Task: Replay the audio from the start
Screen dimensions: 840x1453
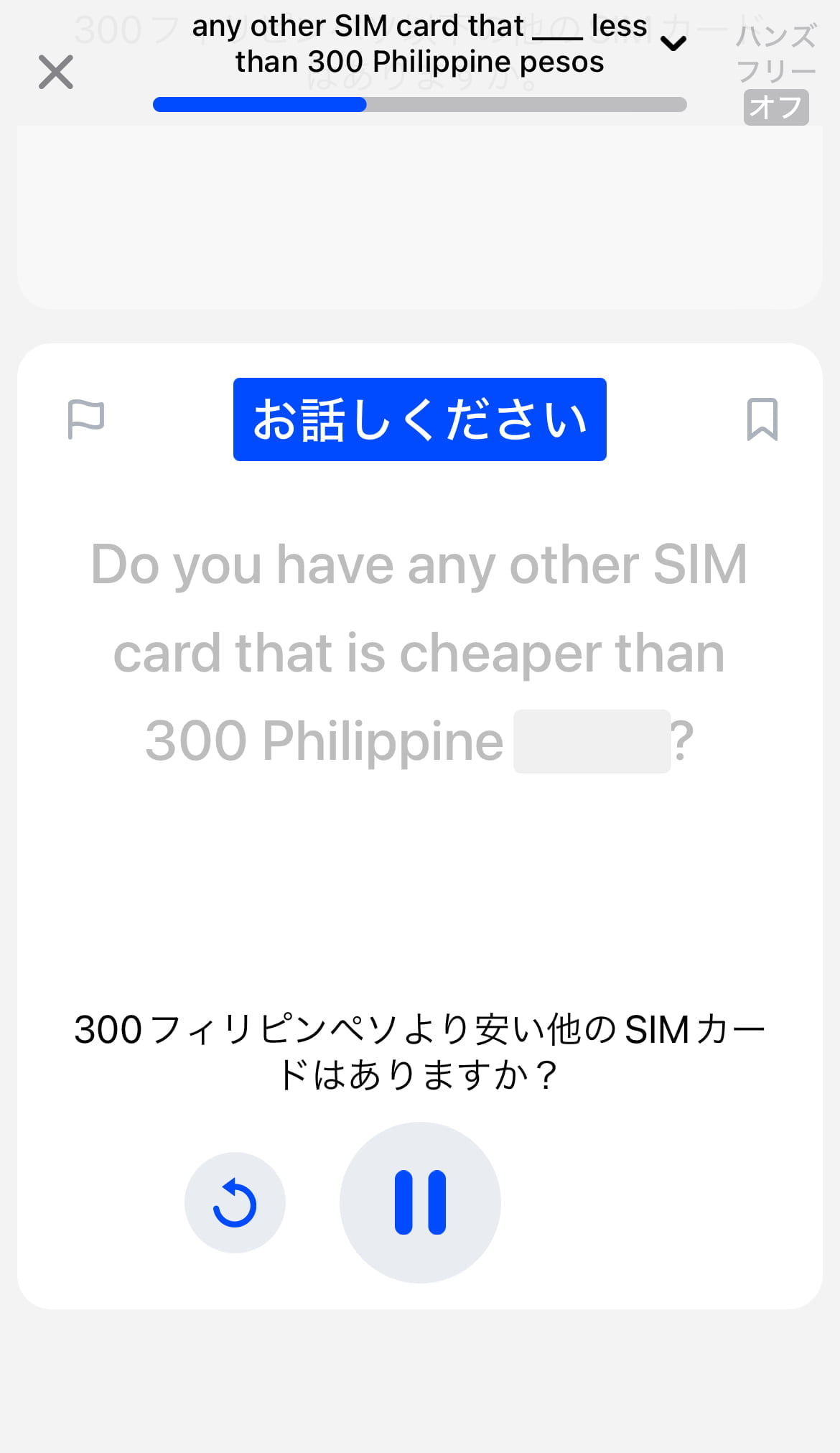Action: pos(235,1202)
